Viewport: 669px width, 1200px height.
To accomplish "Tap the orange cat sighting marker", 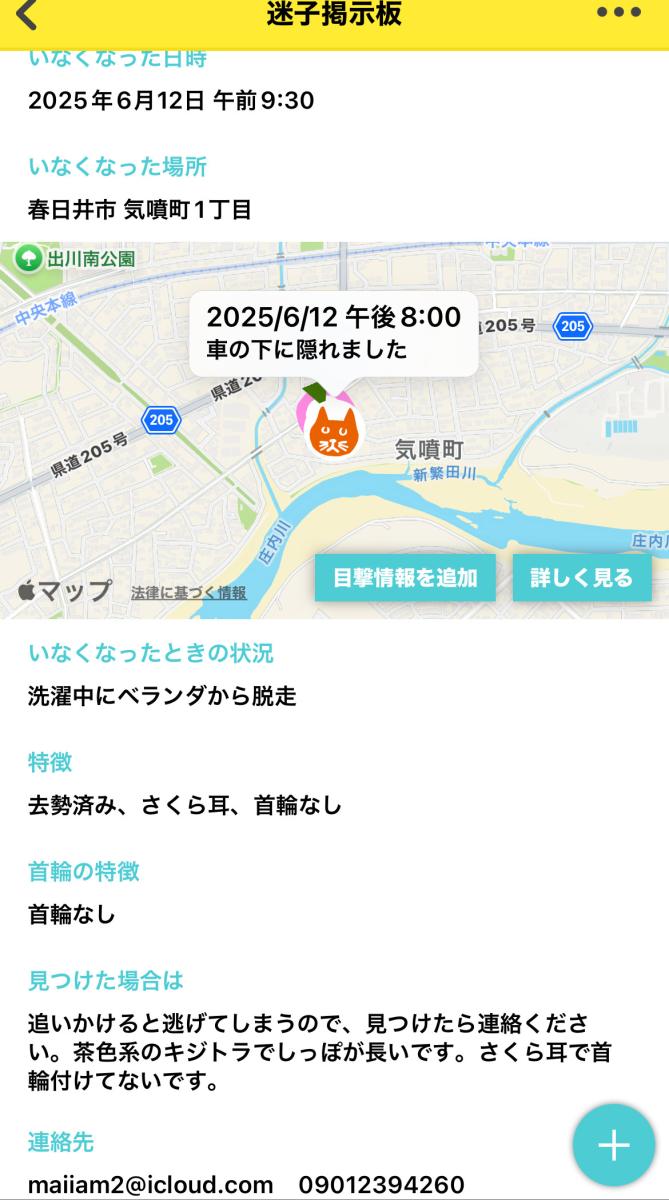I will pyautogui.click(x=333, y=431).
